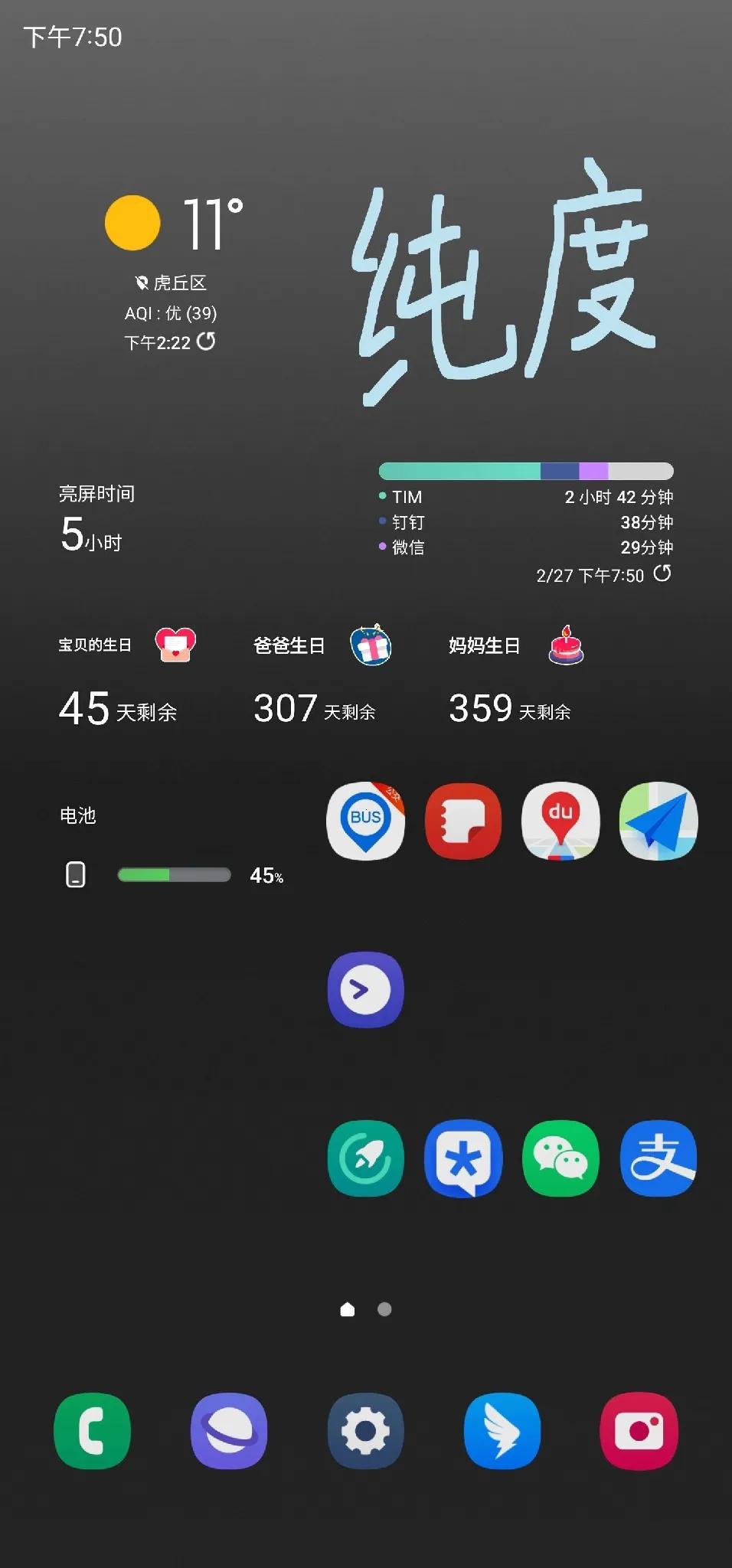Refresh the screen time usage widget

[662, 573]
